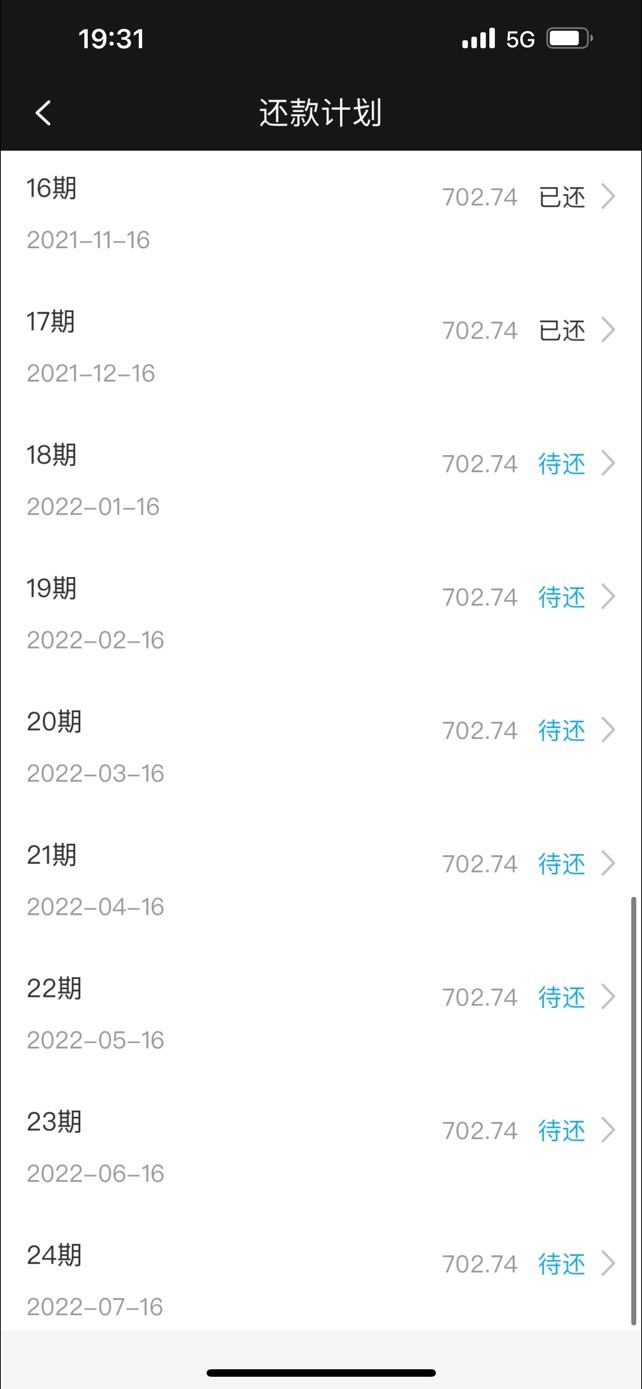Image resolution: width=642 pixels, height=1389 pixels.
Task: Open the 17期 repayment details
Action: [x=321, y=346]
